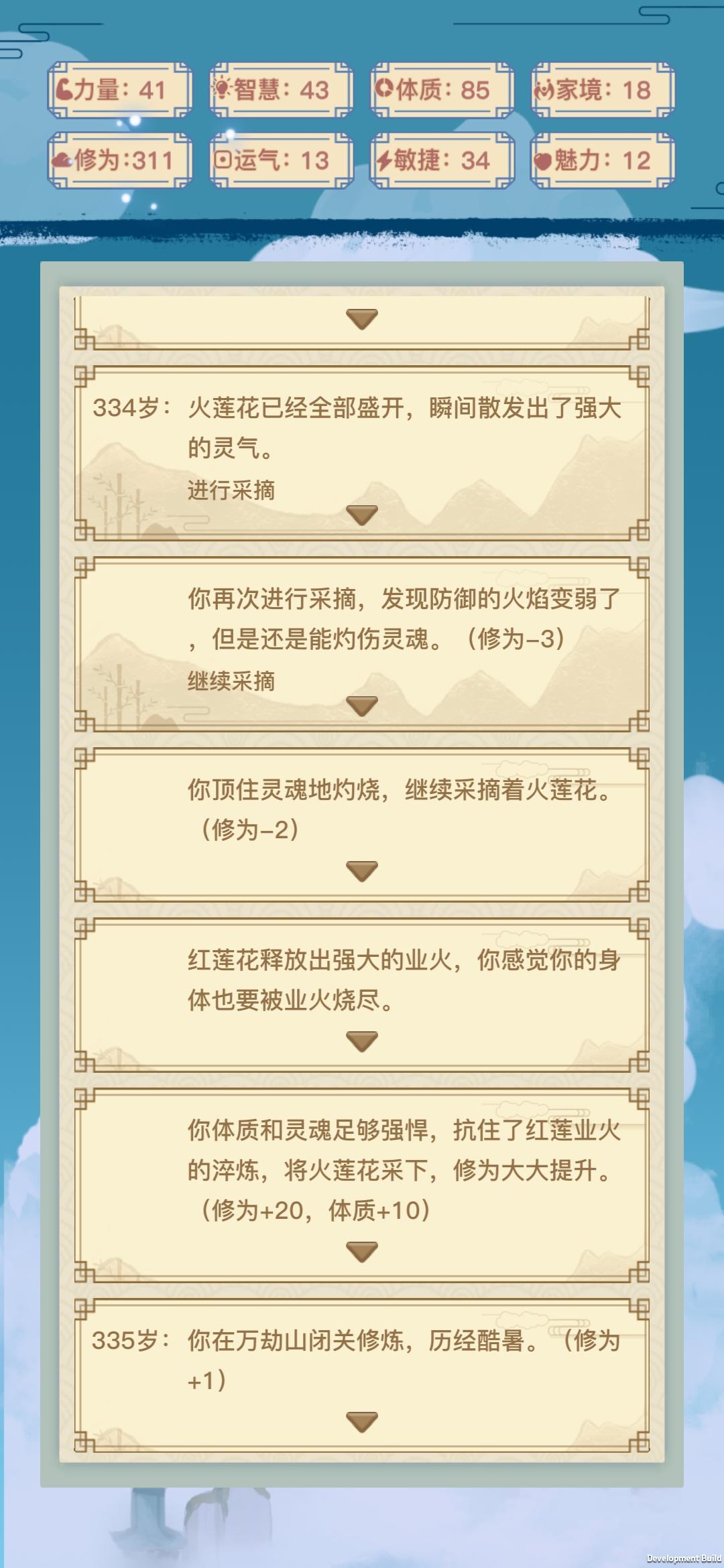Image resolution: width=724 pixels, height=1568 pixels.
Task: Click the Development Build label
Action: 677,1558
